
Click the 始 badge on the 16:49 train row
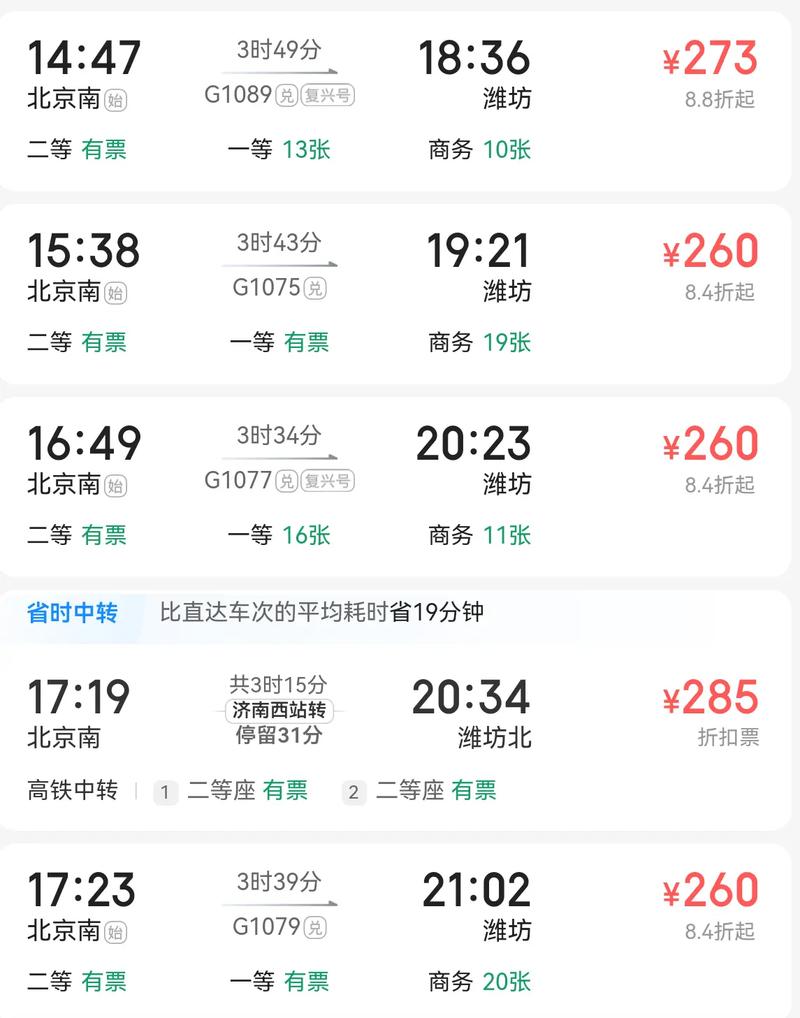pos(115,485)
